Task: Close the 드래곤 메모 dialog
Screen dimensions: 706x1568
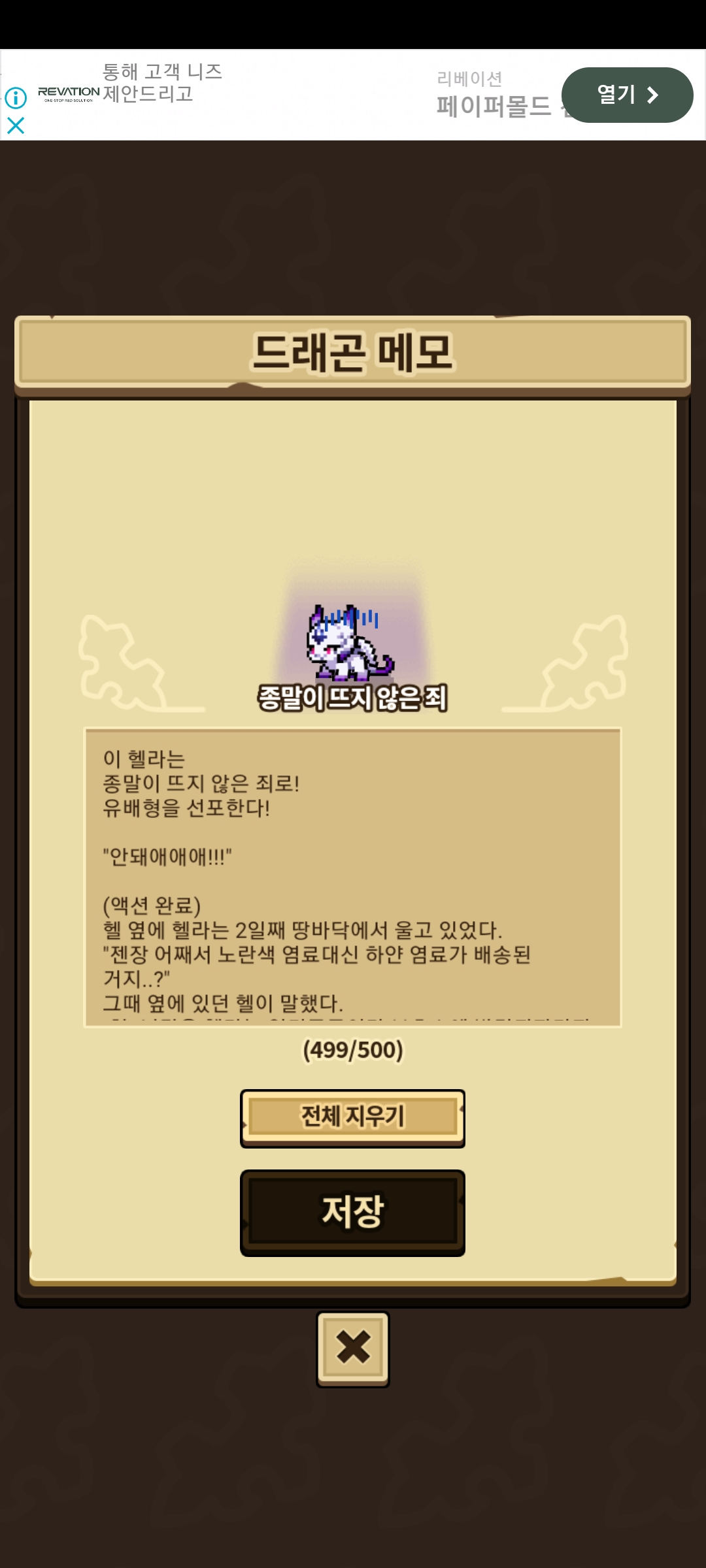Action: [x=352, y=1348]
